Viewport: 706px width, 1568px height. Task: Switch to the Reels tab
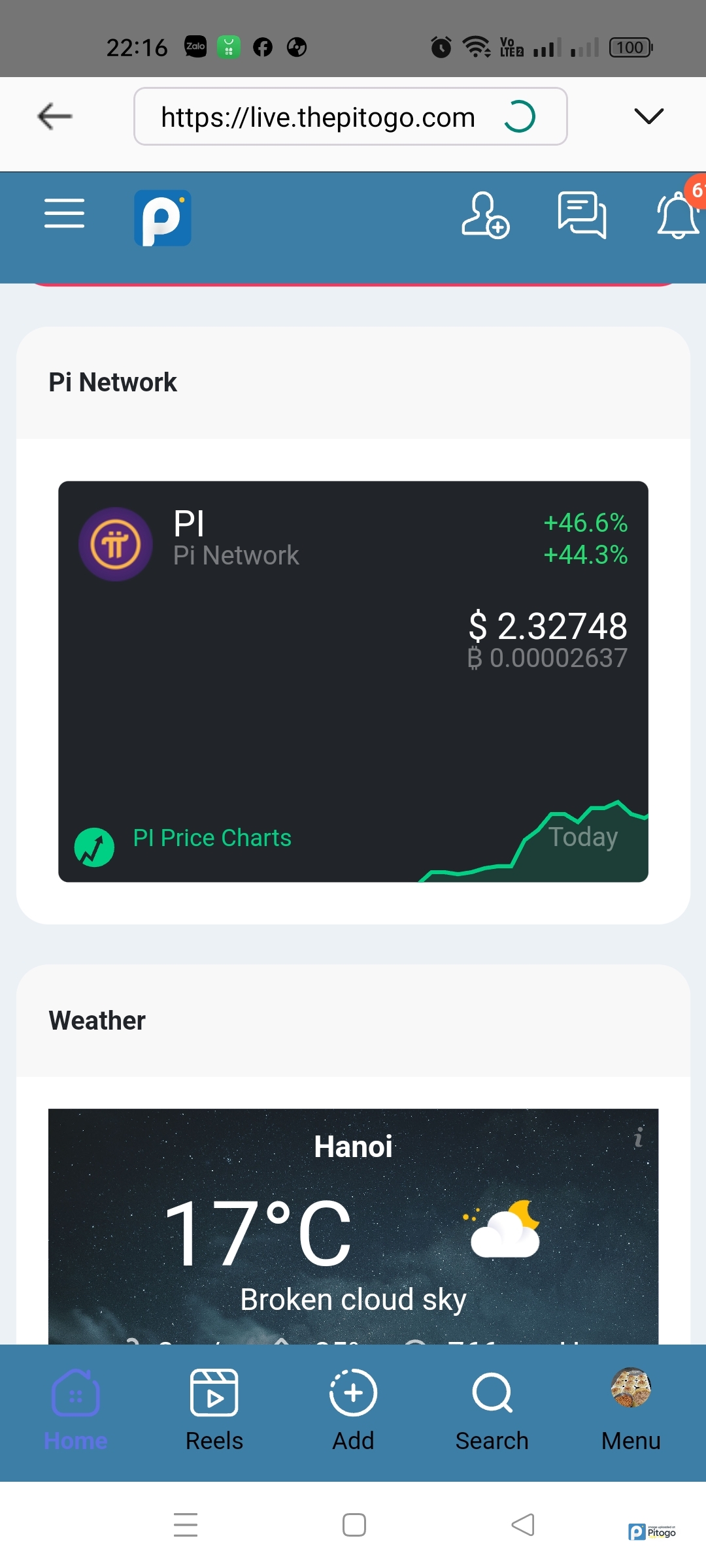[x=214, y=1408]
